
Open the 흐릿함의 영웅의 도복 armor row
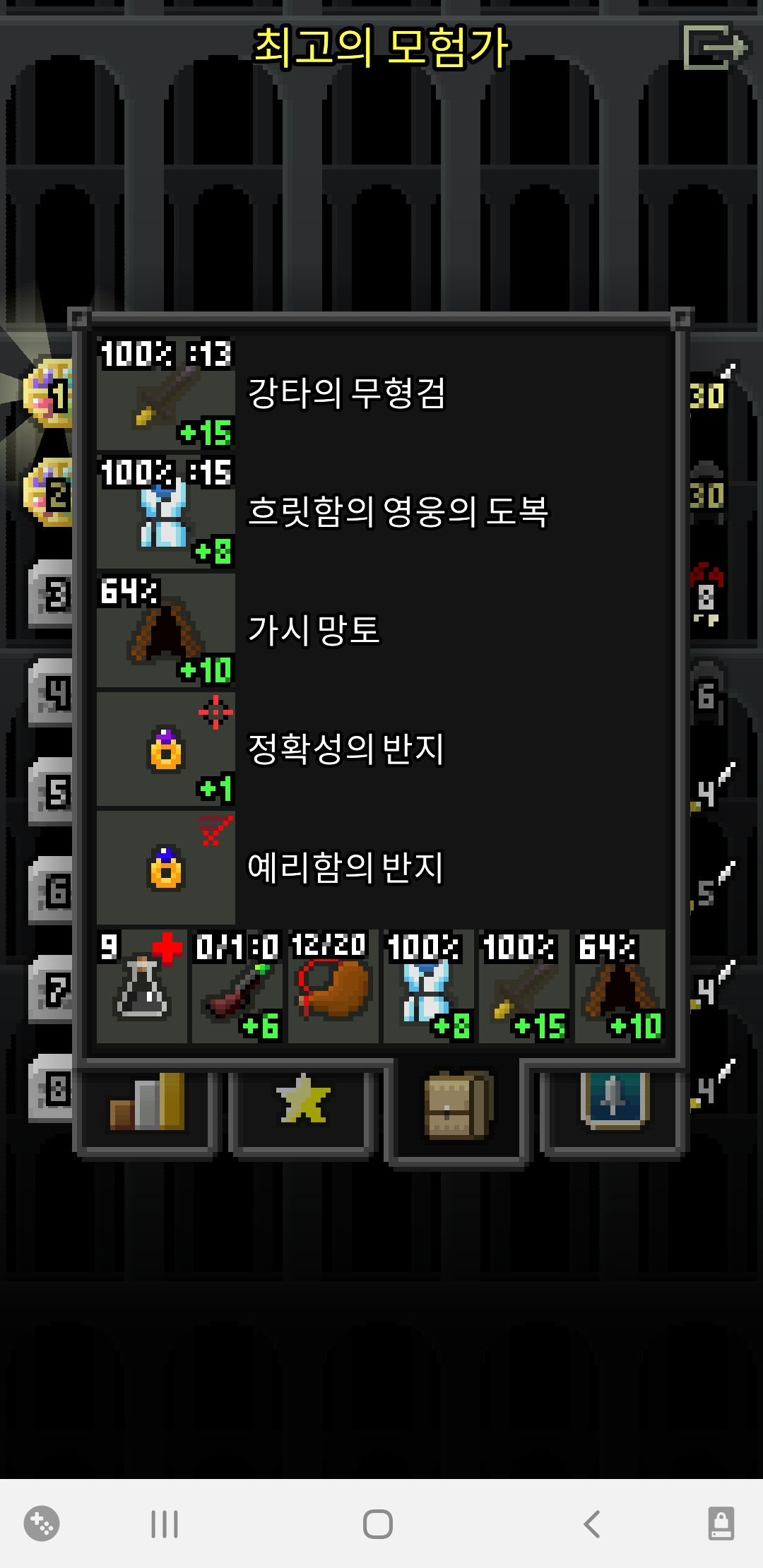(381, 512)
